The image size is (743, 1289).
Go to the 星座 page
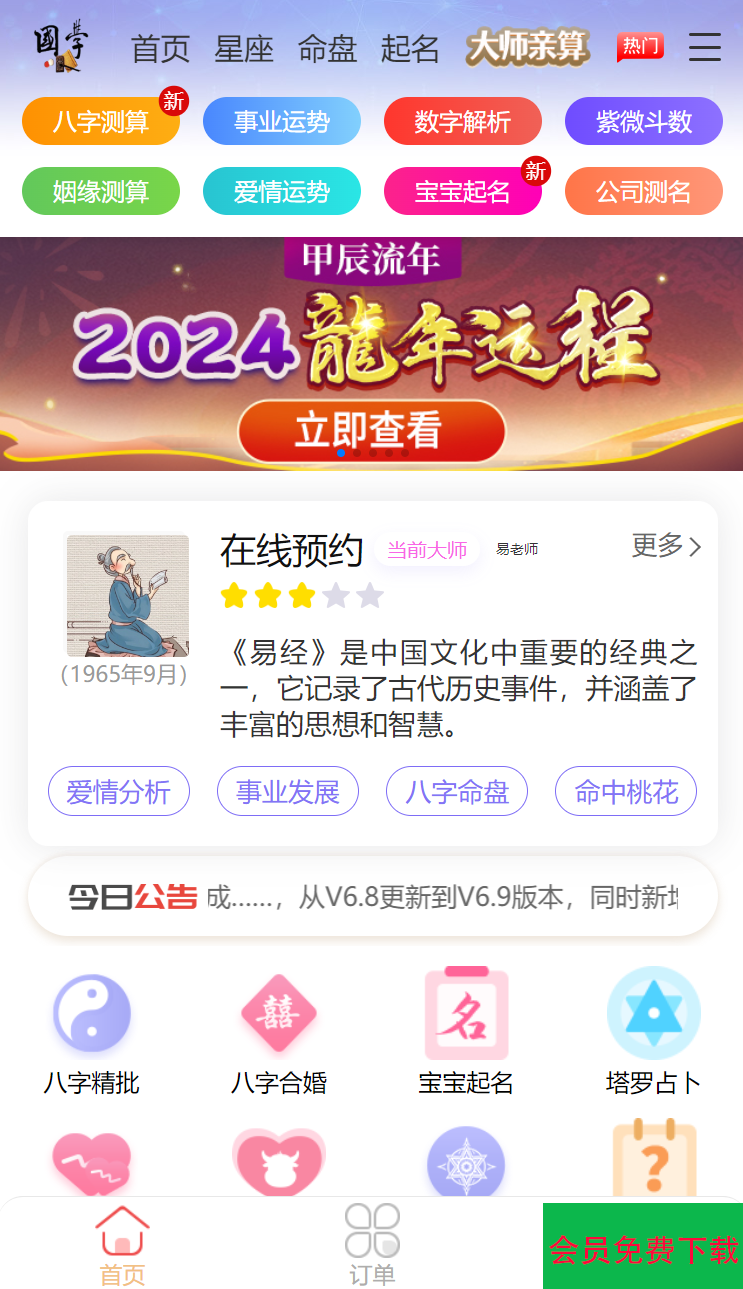243,48
